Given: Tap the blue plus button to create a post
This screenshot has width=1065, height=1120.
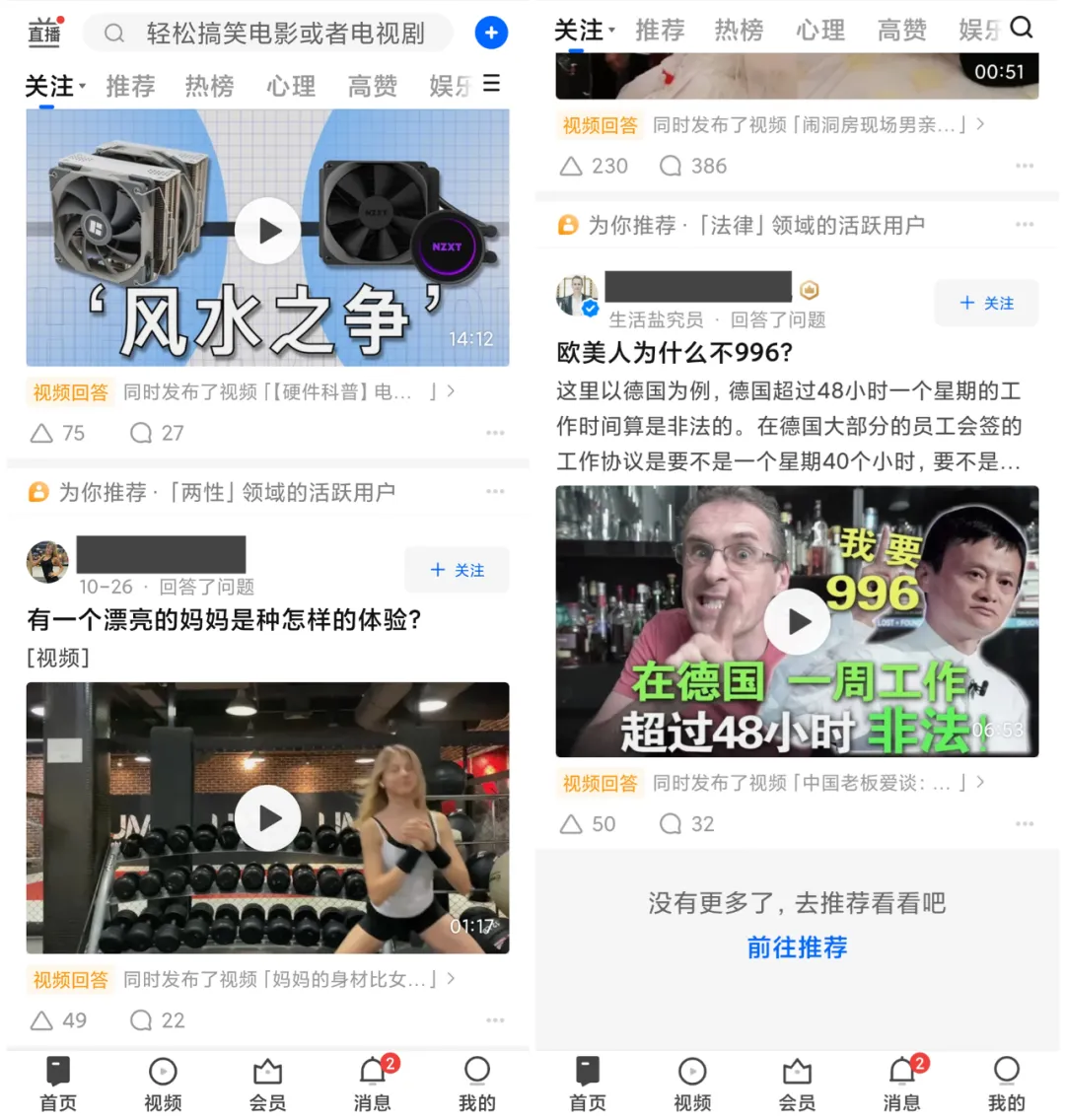Looking at the screenshot, I should (491, 33).
